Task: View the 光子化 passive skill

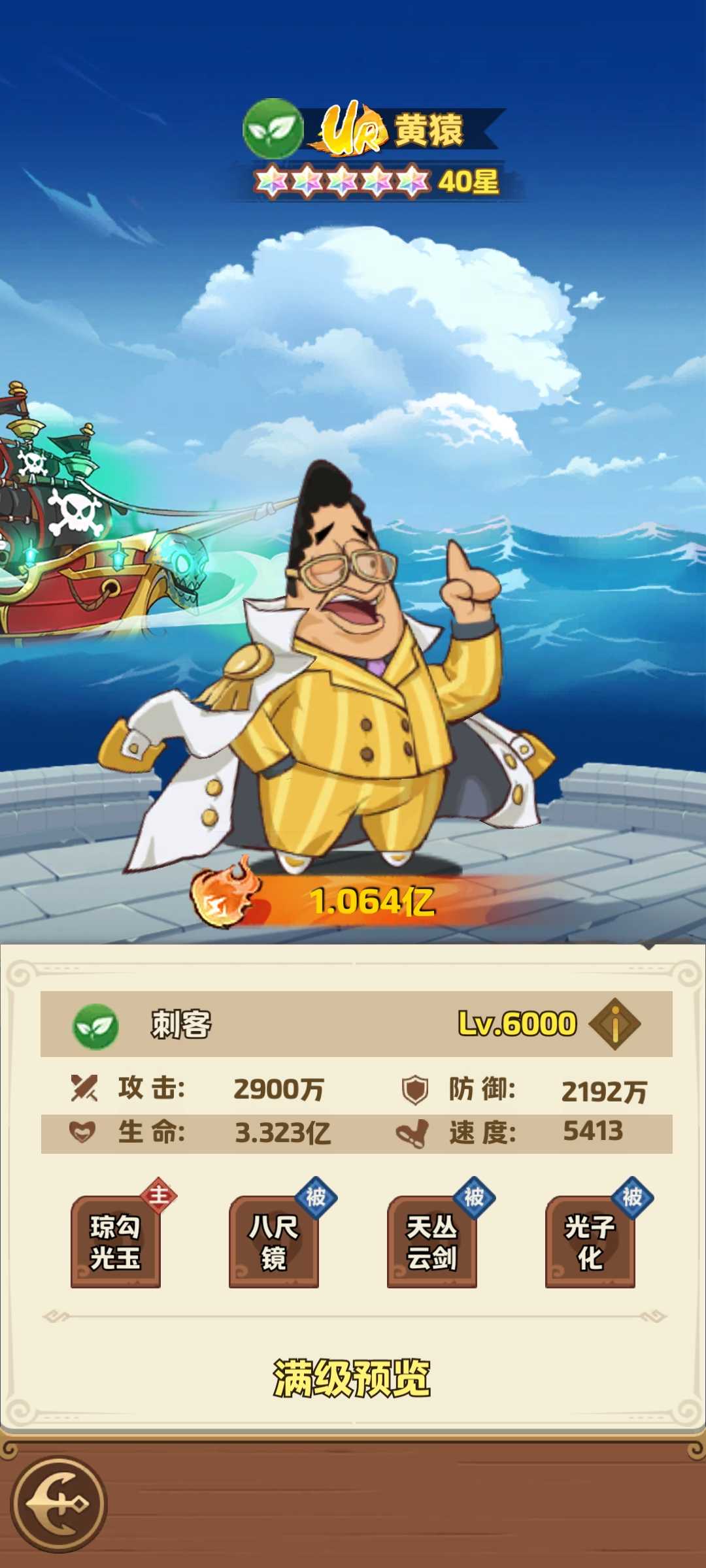Action: coord(590,1241)
